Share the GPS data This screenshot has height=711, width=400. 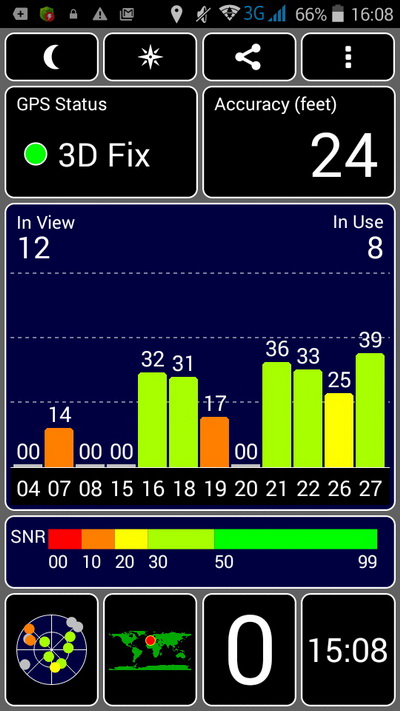249,57
